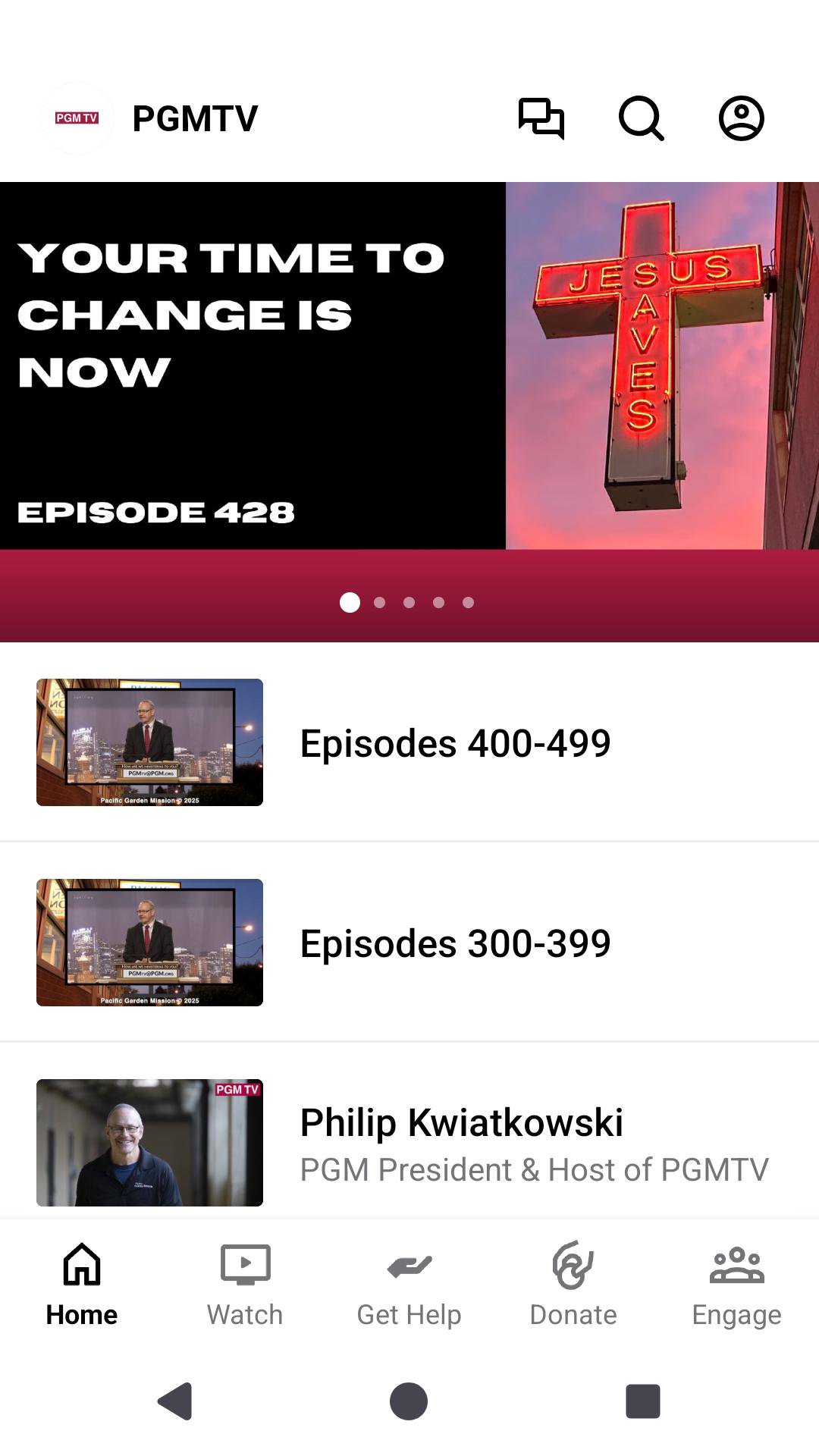Open the account profile icon
819x1456 pixels.
coord(741,118)
